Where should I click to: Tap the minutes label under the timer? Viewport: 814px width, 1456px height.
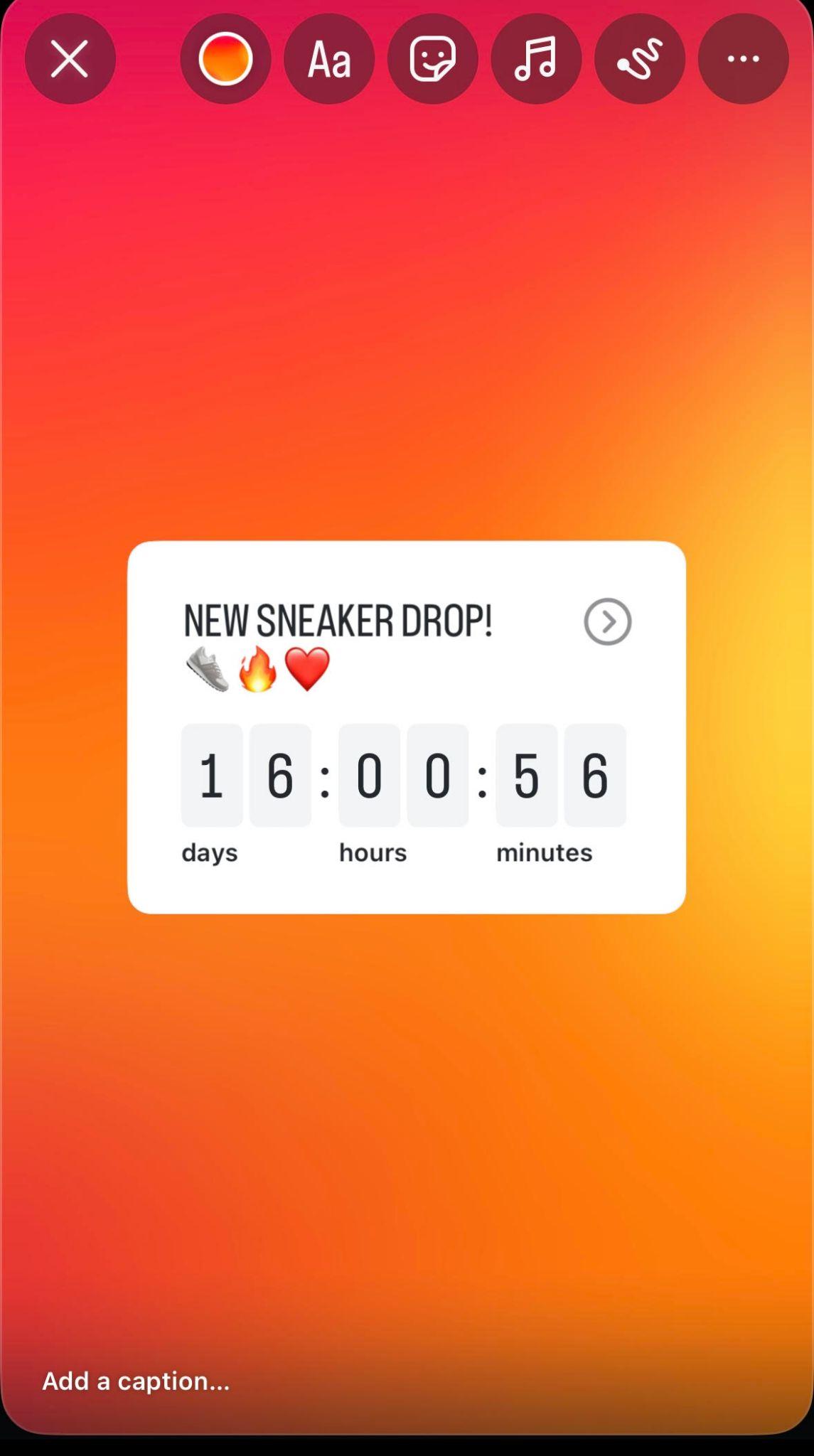coord(544,852)
